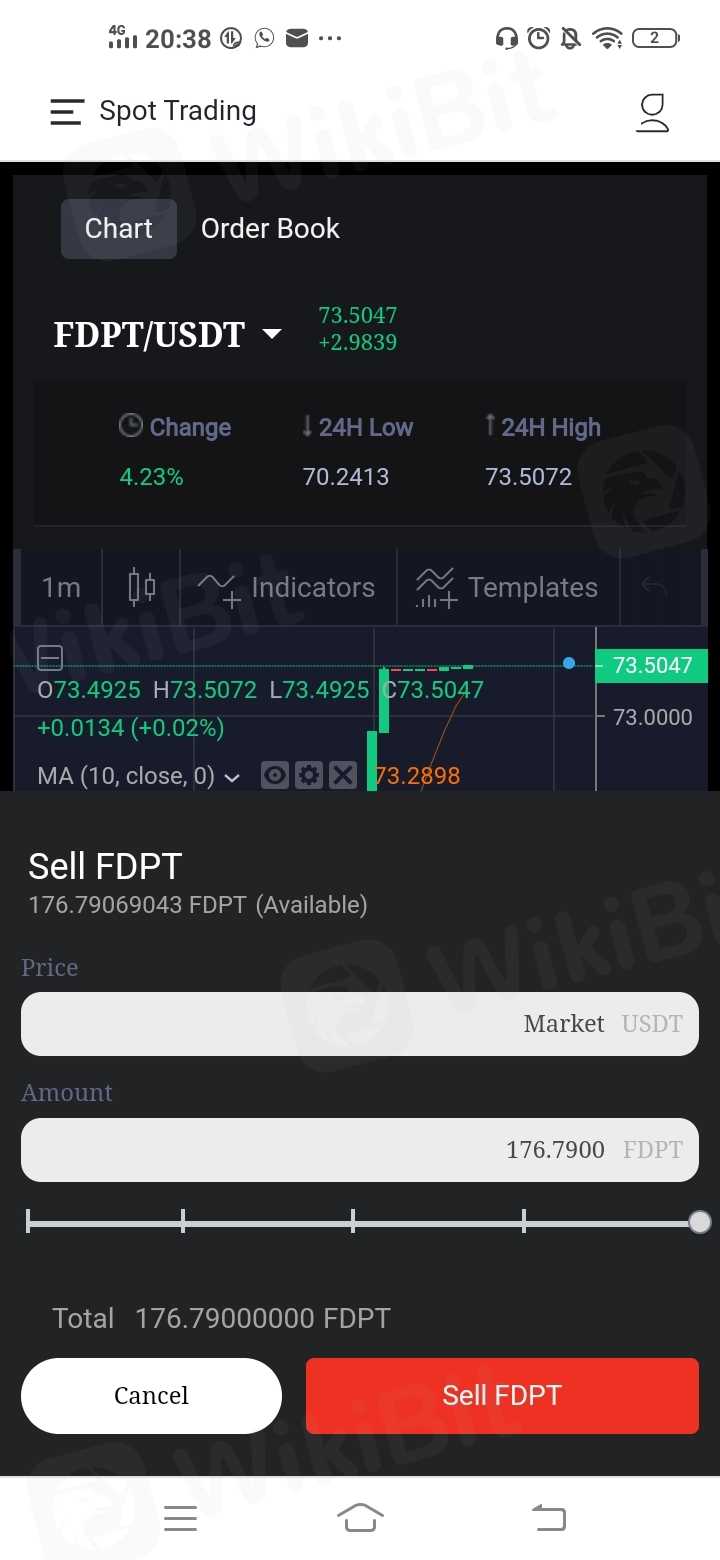
Task: Open the candlestick chart style selector
Action: click(142, 588)
